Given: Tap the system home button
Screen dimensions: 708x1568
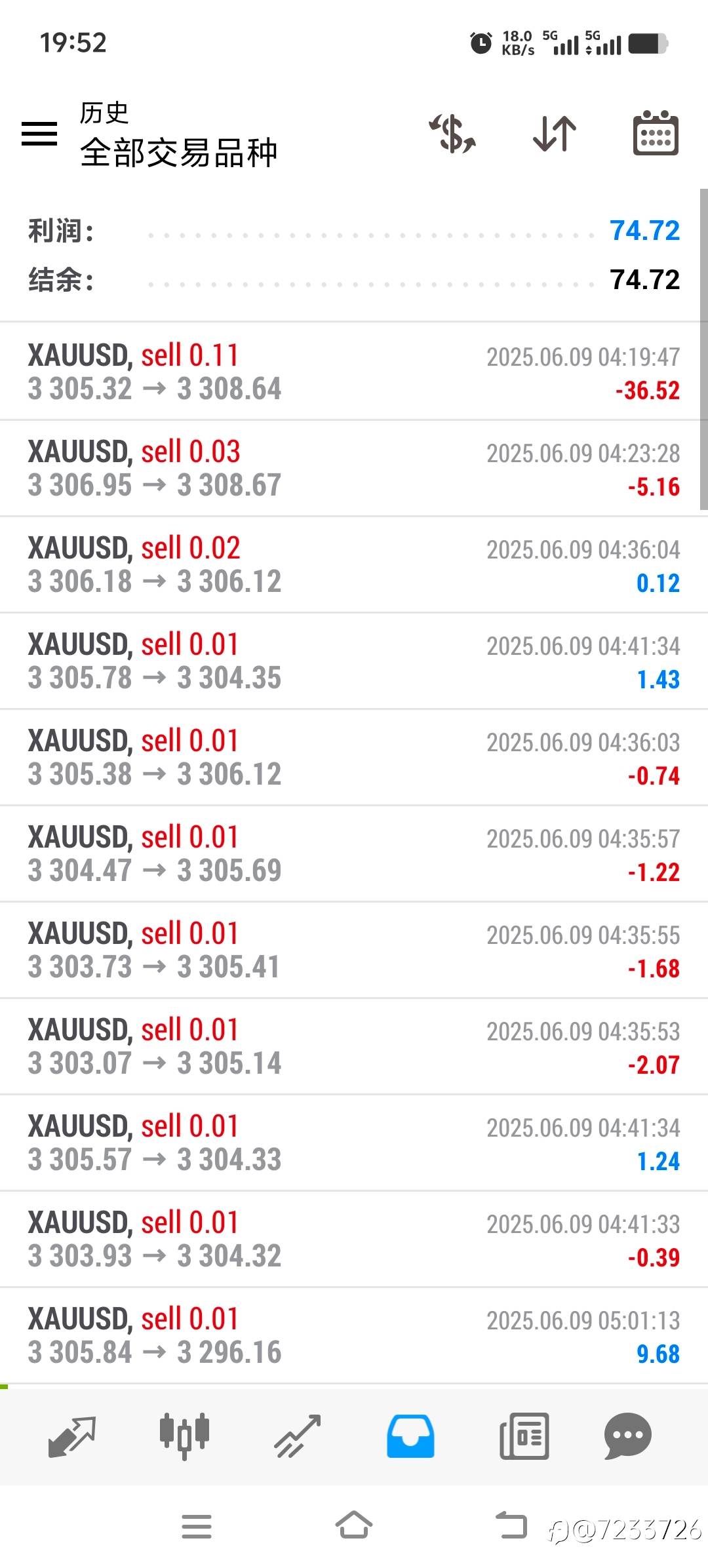Looking at the screenshot, I should pyautogui.click(x=354, y=1525).
